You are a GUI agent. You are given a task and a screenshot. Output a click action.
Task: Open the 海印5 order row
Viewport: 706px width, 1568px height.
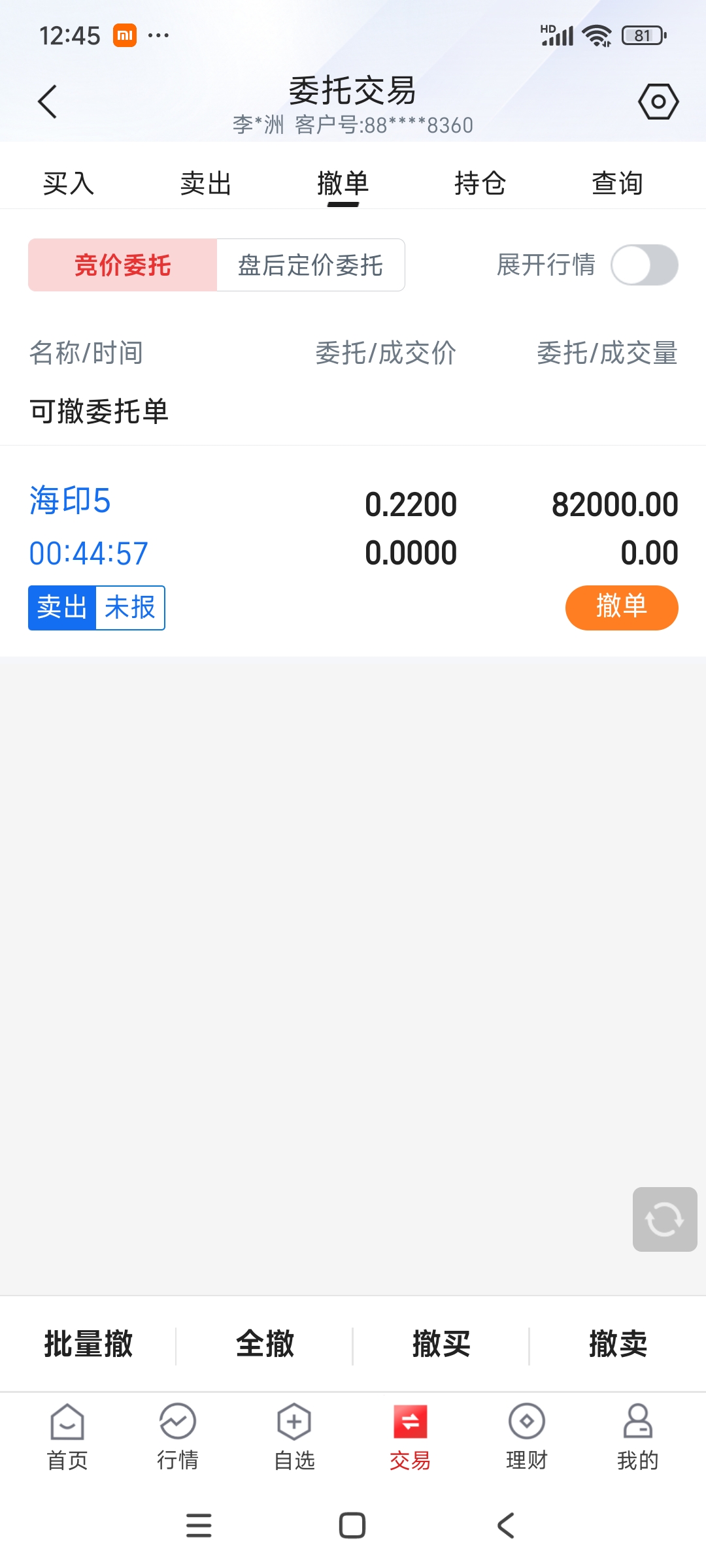pos(353,551)
